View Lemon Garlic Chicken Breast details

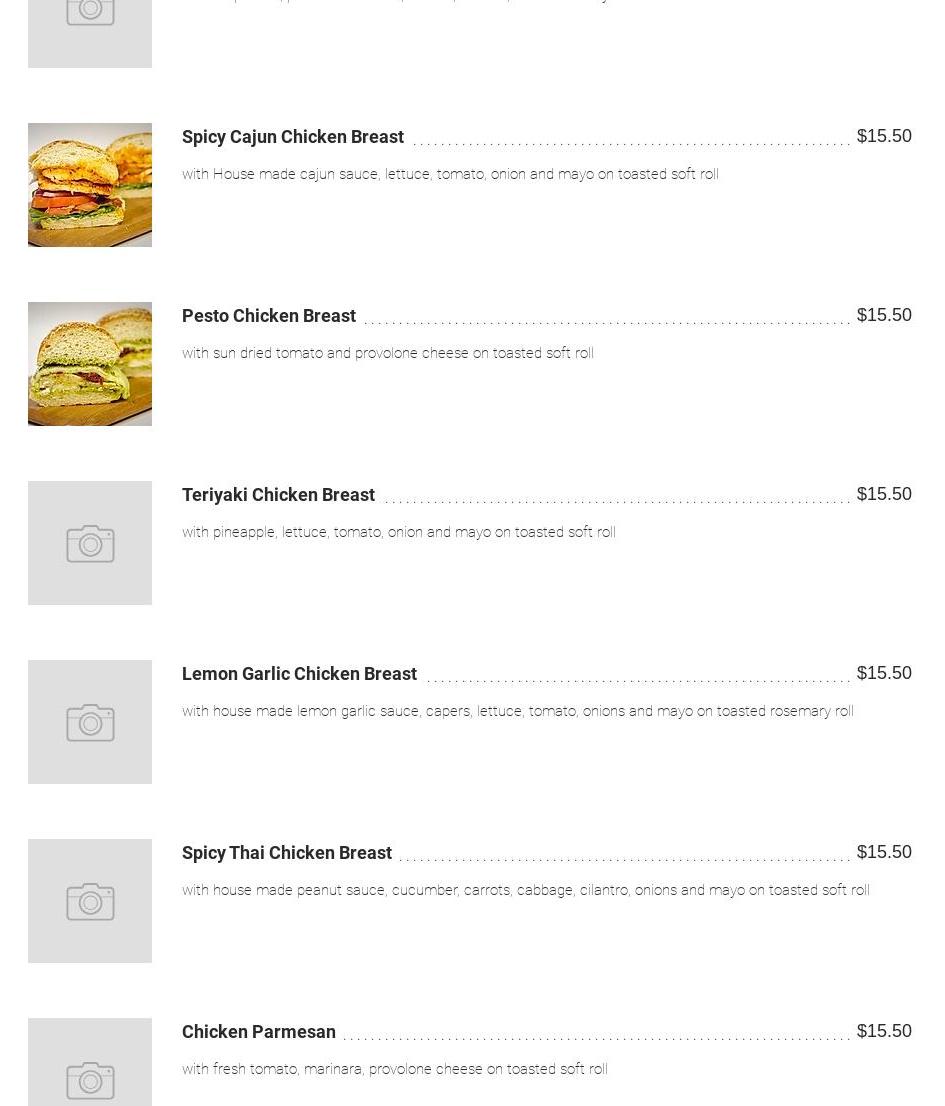pos(299,674)
